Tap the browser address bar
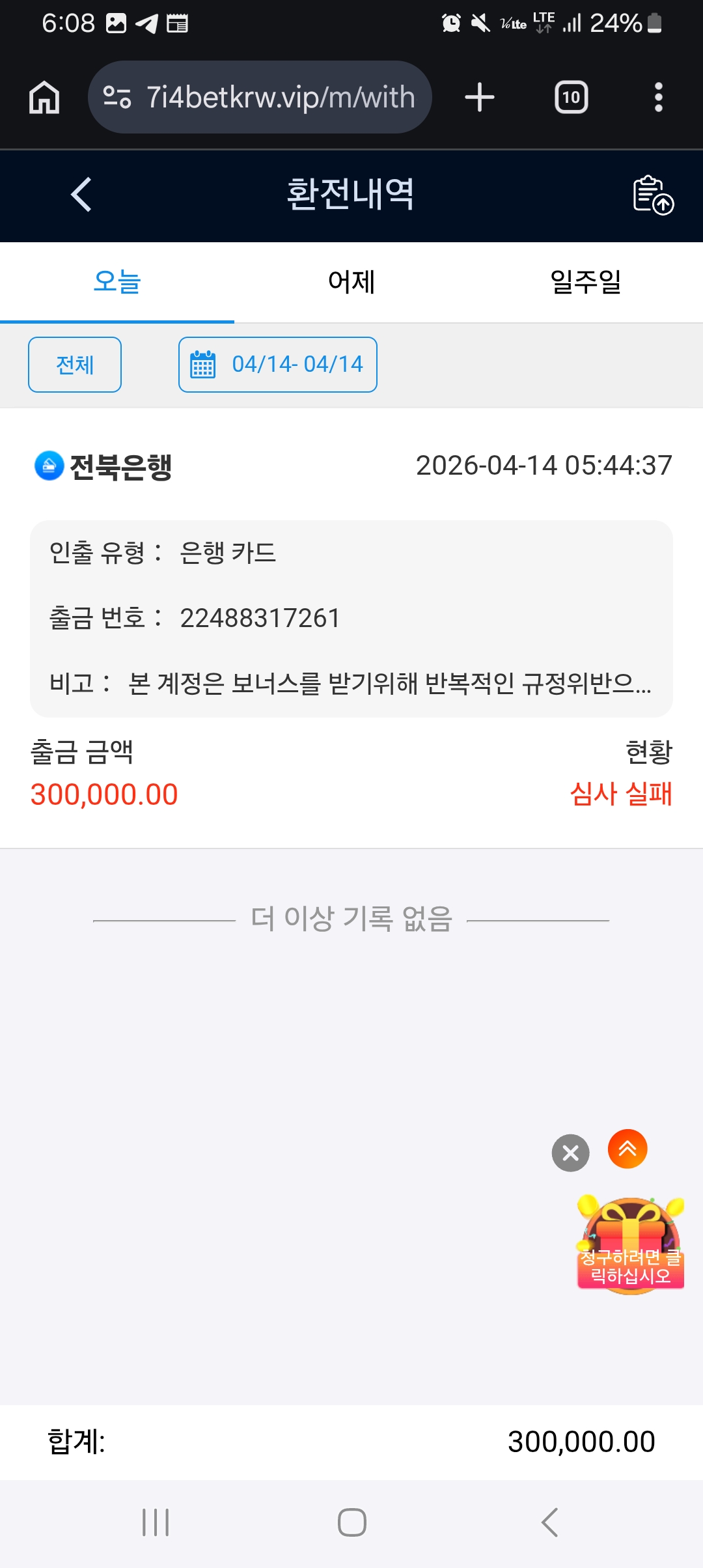This screenshot has height=1568, width=703. point(260,98)
